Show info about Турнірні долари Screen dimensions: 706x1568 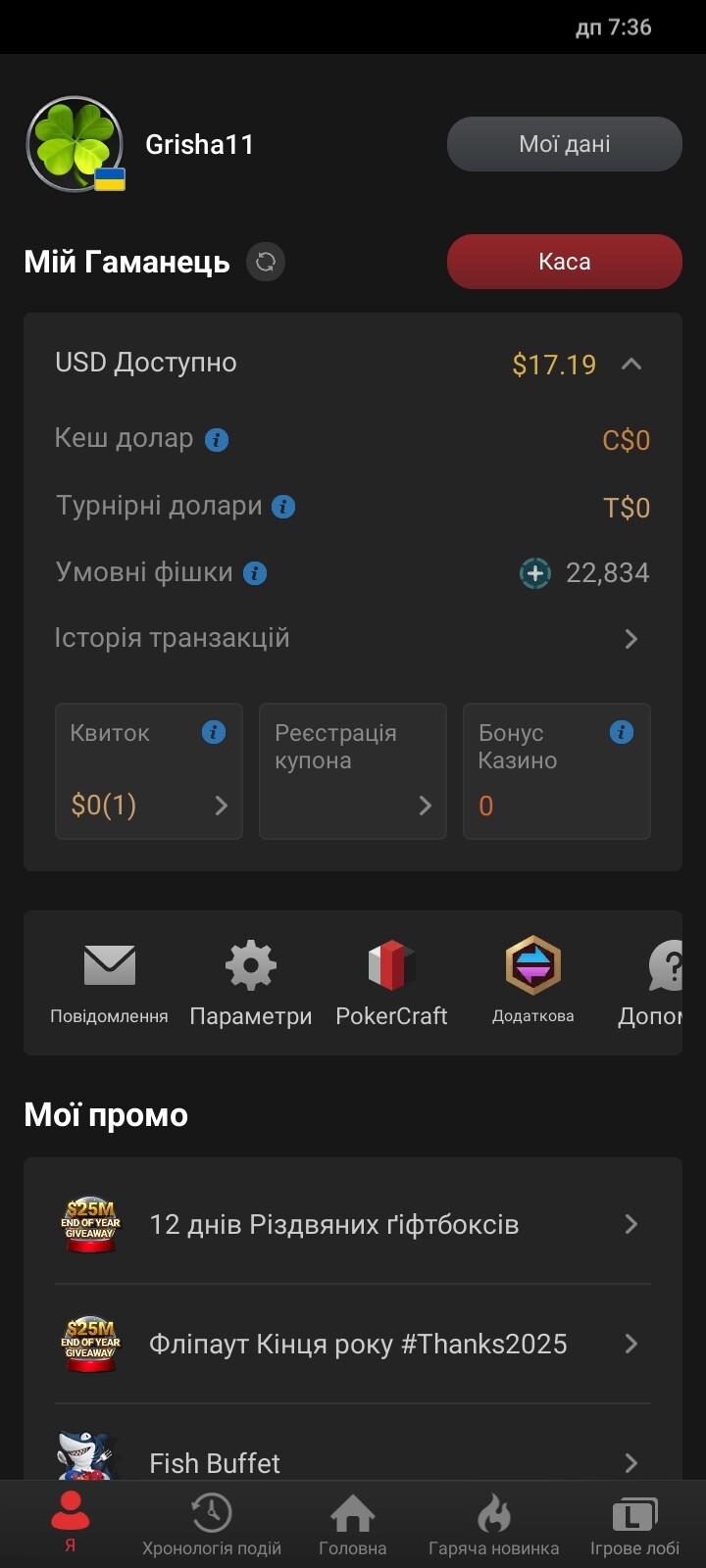click(283, 507)
